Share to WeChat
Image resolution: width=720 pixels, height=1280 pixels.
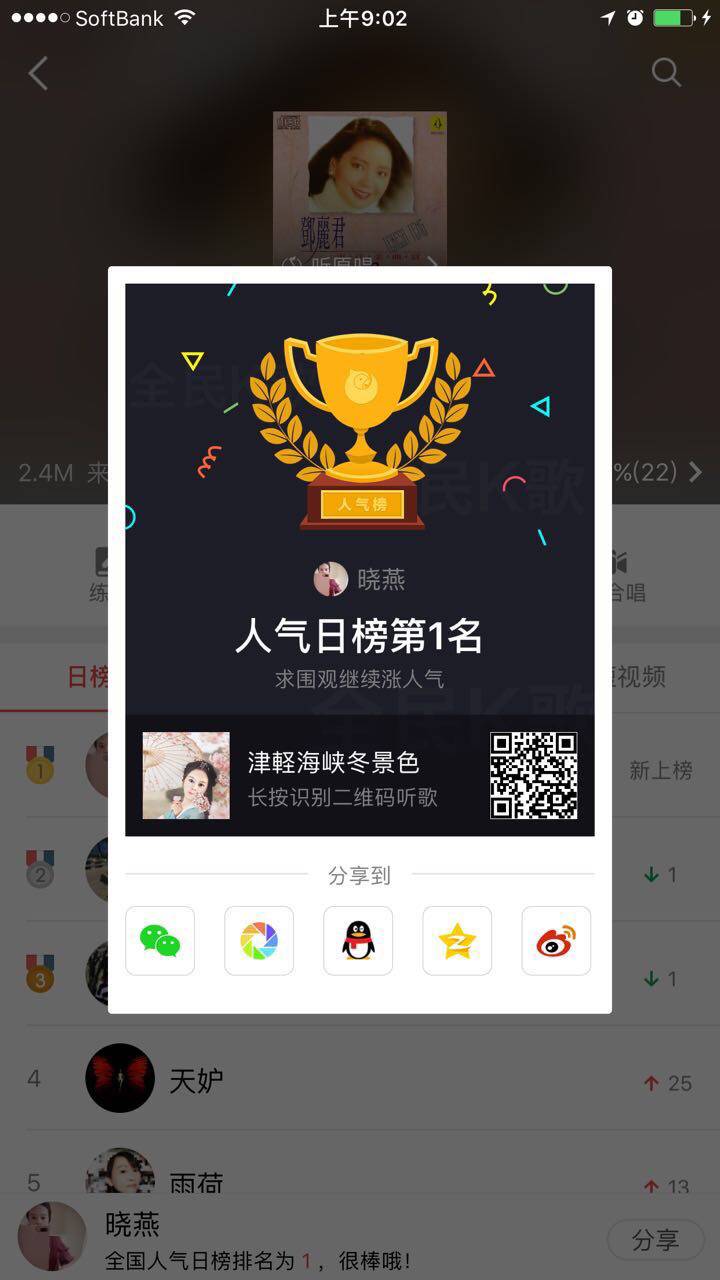[x=160, y=941]
